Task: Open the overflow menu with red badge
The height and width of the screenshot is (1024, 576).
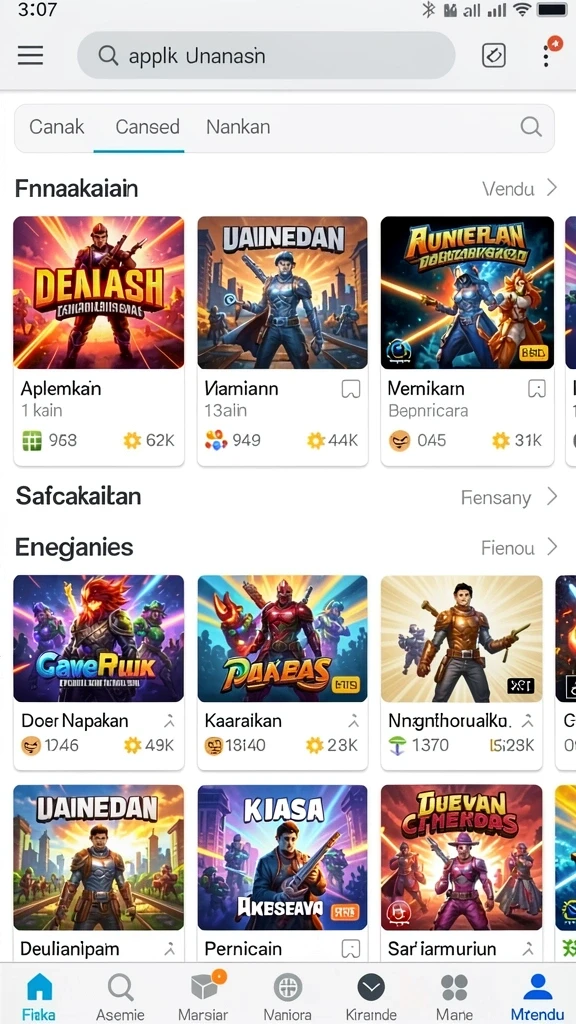Action: pyautogui.click(x=549, y=53)
